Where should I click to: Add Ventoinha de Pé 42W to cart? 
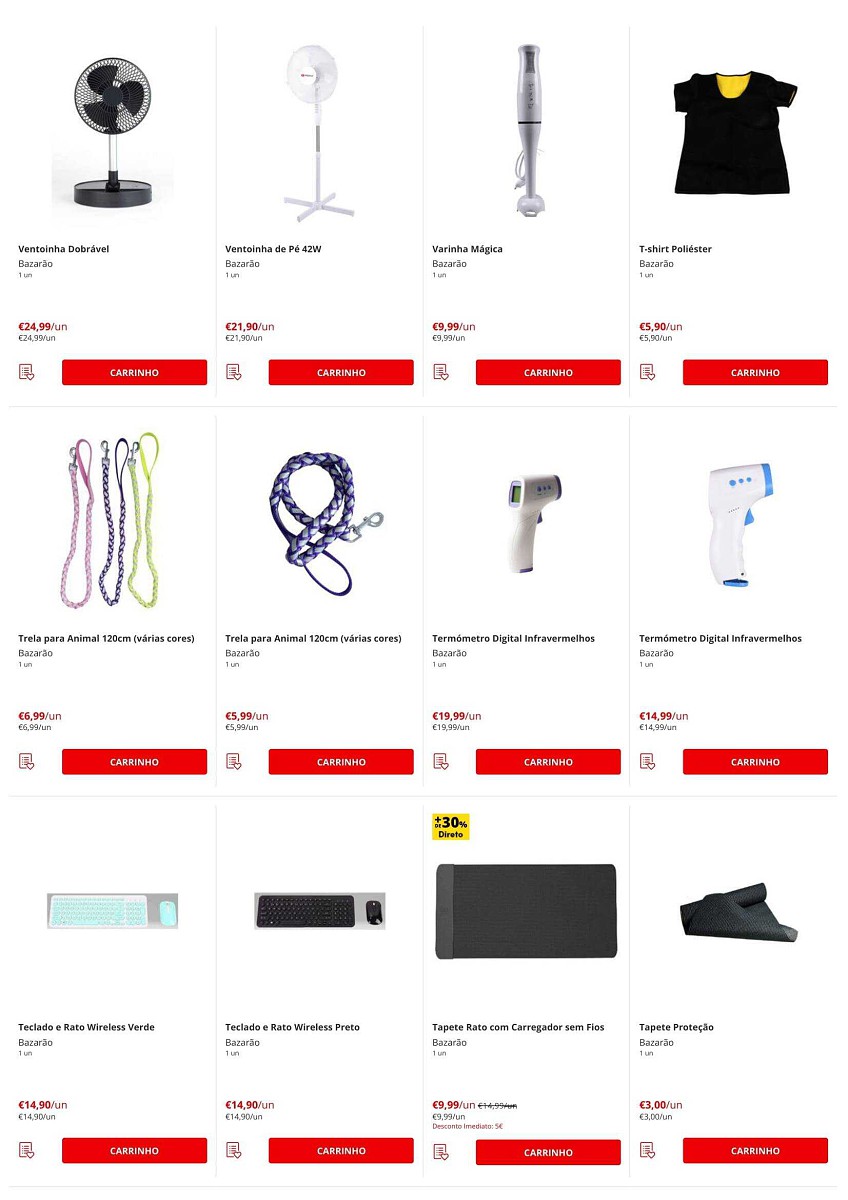[x=341, y=372]
